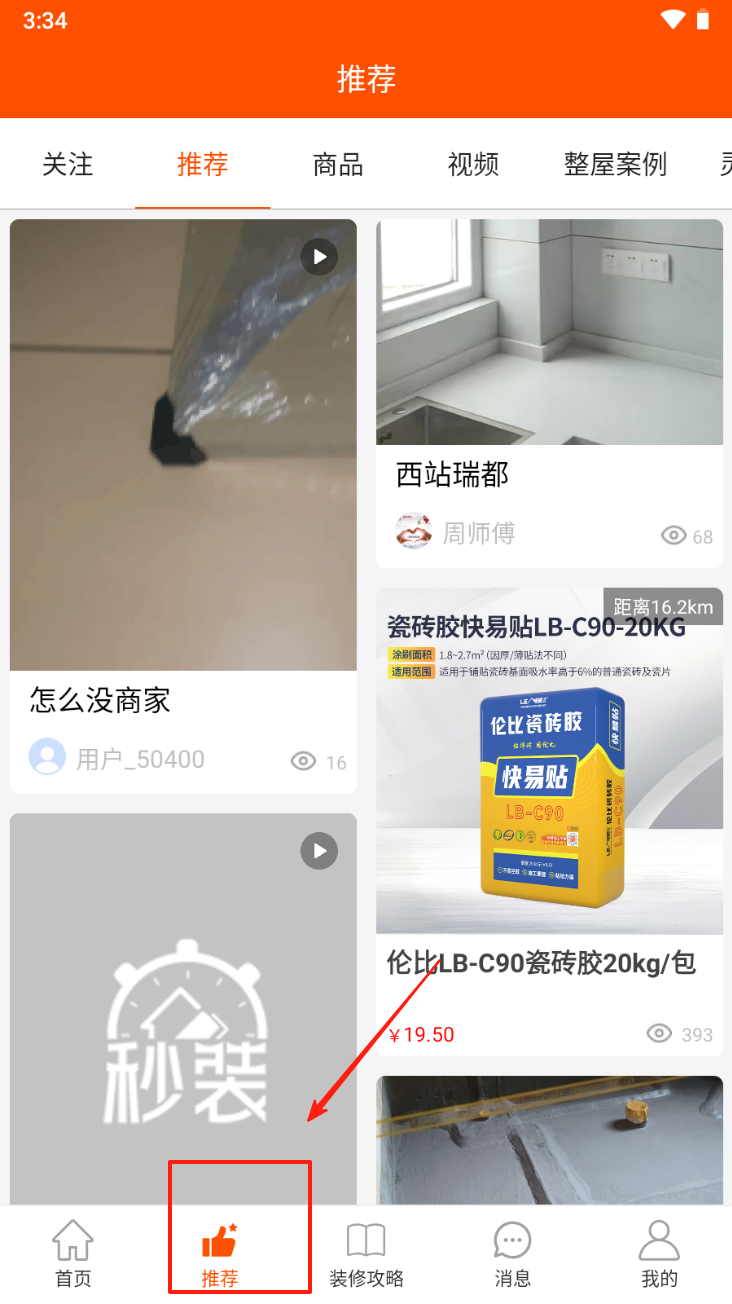732x1304 pixels.
Task: Open the 视频 top tab
Action: [x=473, y=164]
